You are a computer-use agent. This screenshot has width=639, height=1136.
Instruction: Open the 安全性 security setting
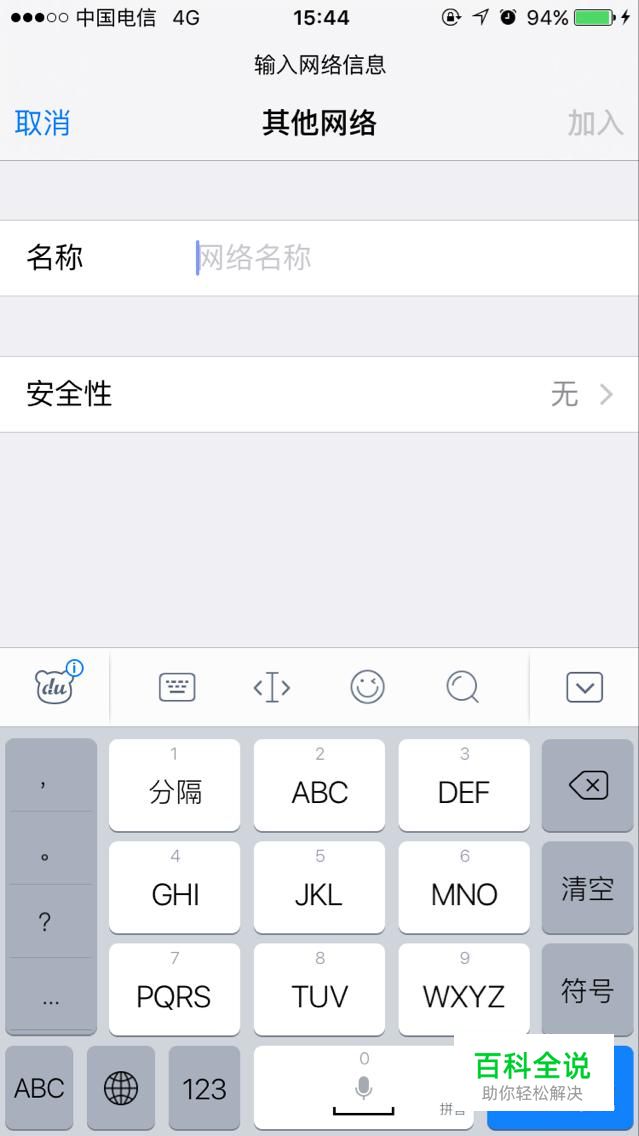point(319,395)
